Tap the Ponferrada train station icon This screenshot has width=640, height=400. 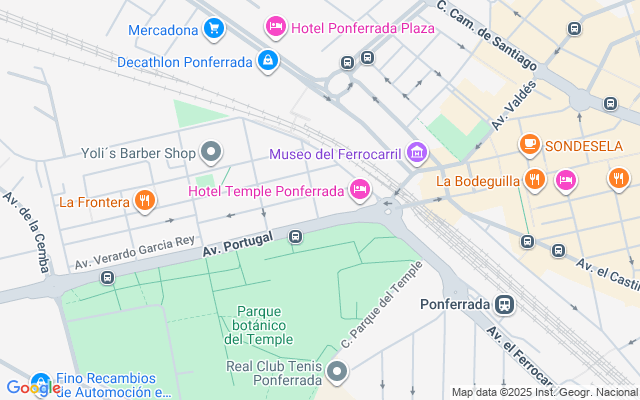coord(507,304)
